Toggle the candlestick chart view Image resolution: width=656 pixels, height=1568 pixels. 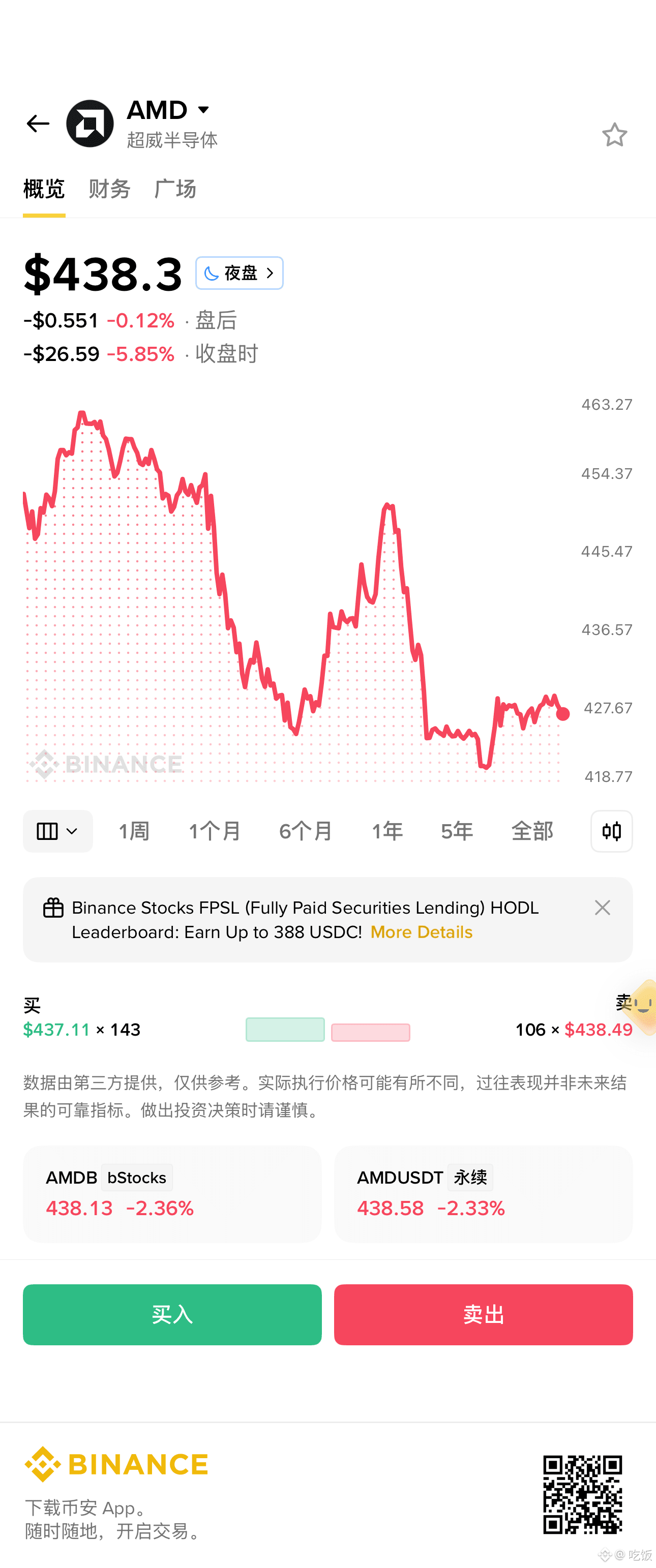tap(612, 831)
